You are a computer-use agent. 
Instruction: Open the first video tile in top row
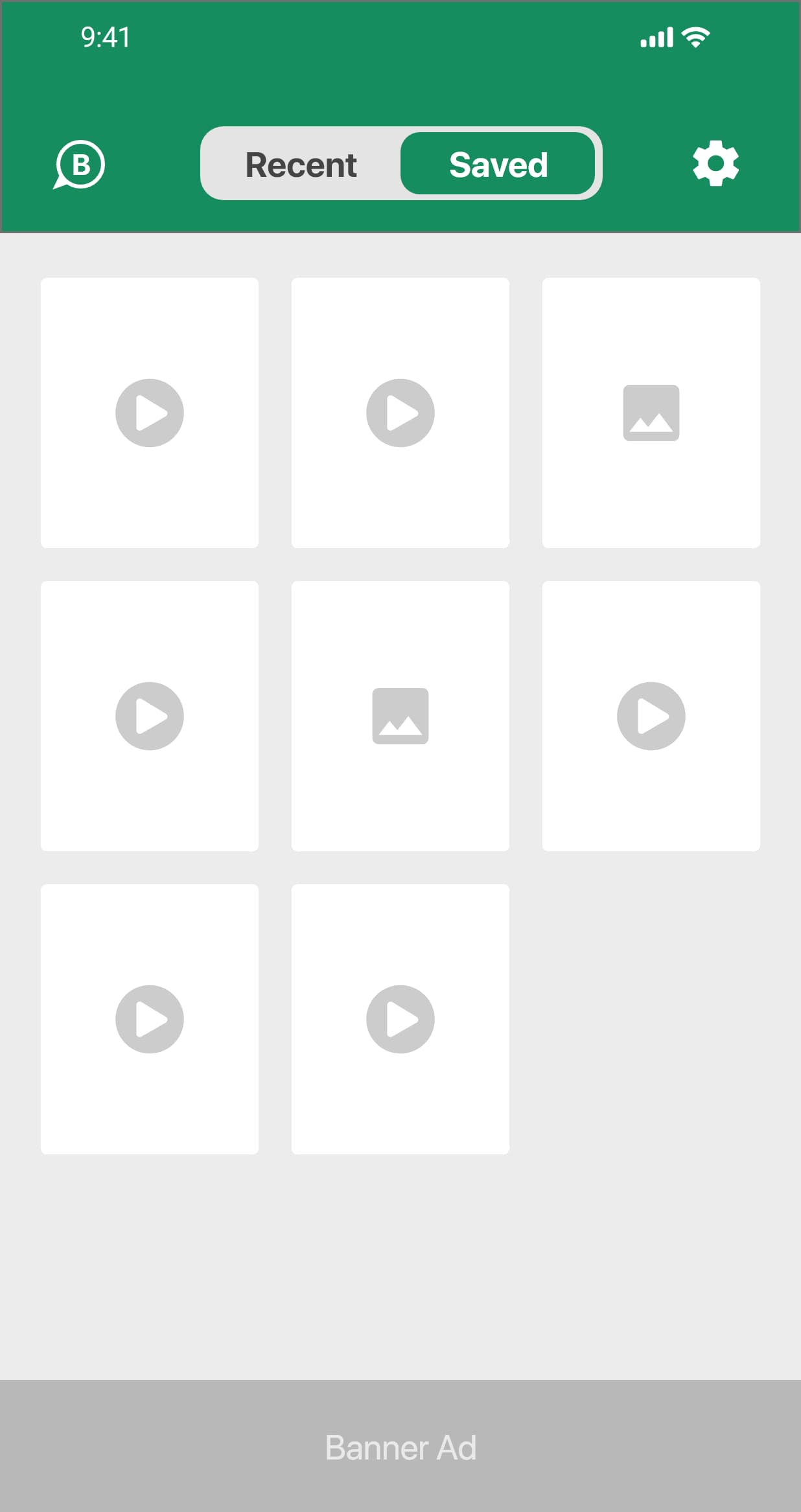tap(150, 413)
